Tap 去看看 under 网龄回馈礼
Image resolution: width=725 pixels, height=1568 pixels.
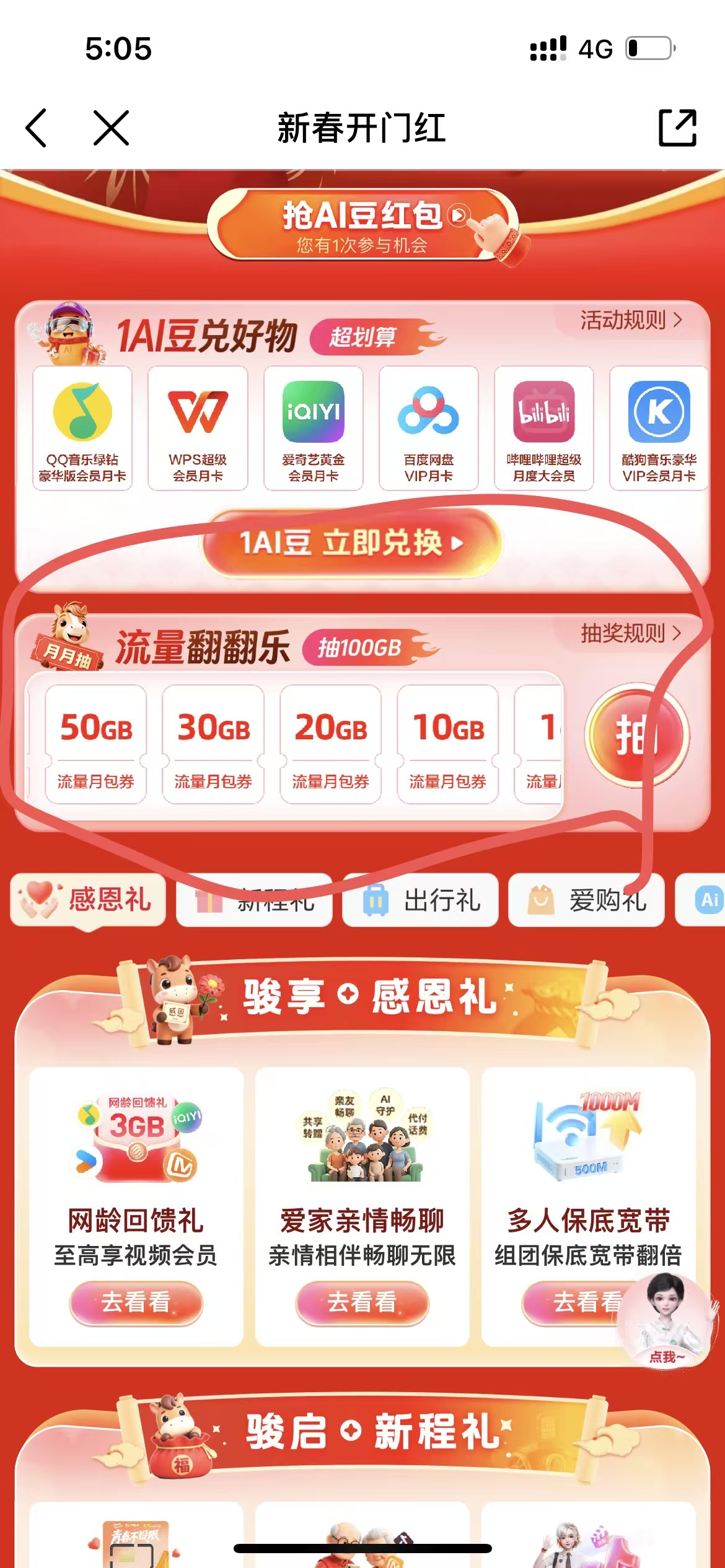click(x=136, y=1302)
